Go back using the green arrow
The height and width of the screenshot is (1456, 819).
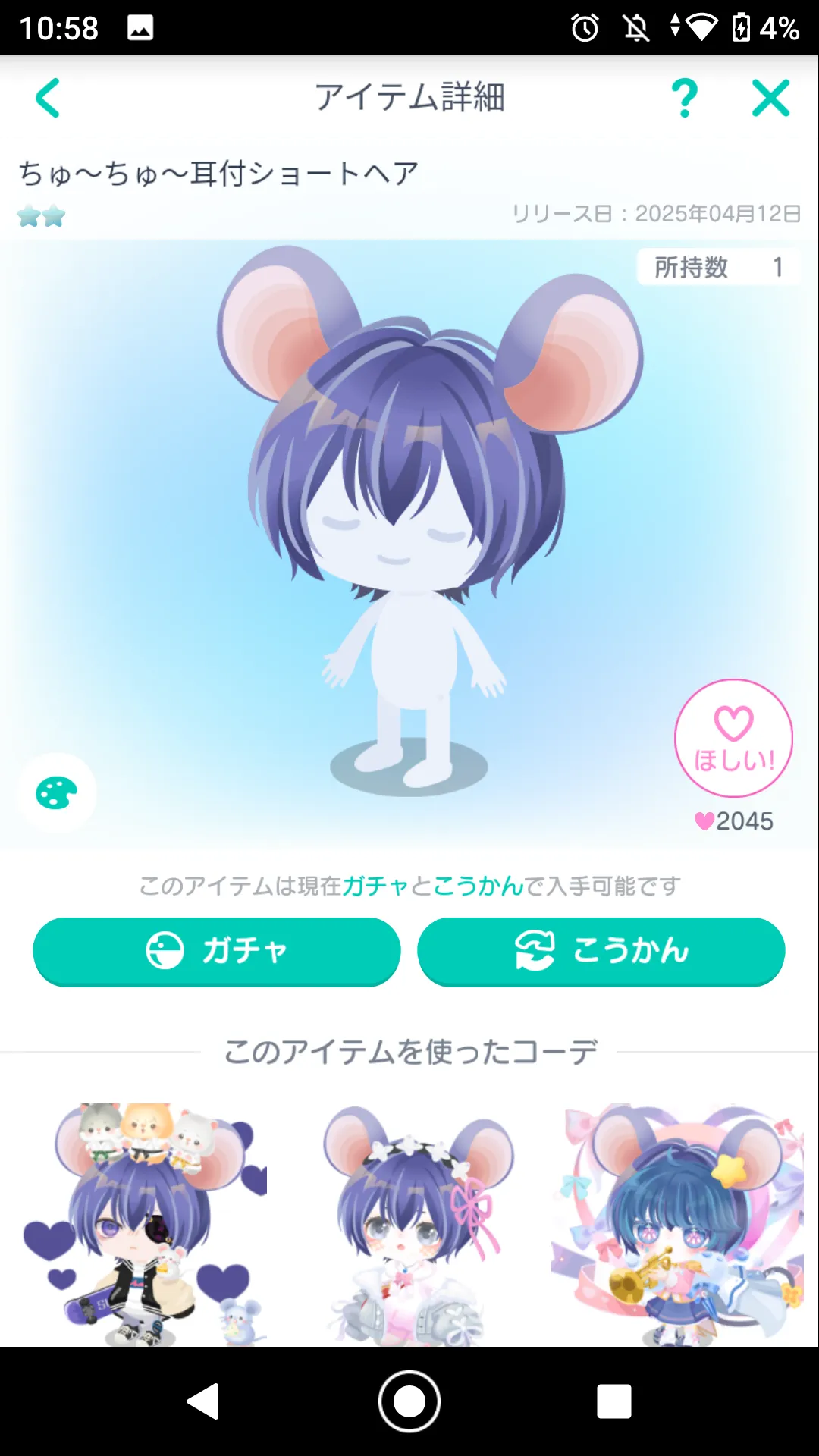[x=48, y=98]
